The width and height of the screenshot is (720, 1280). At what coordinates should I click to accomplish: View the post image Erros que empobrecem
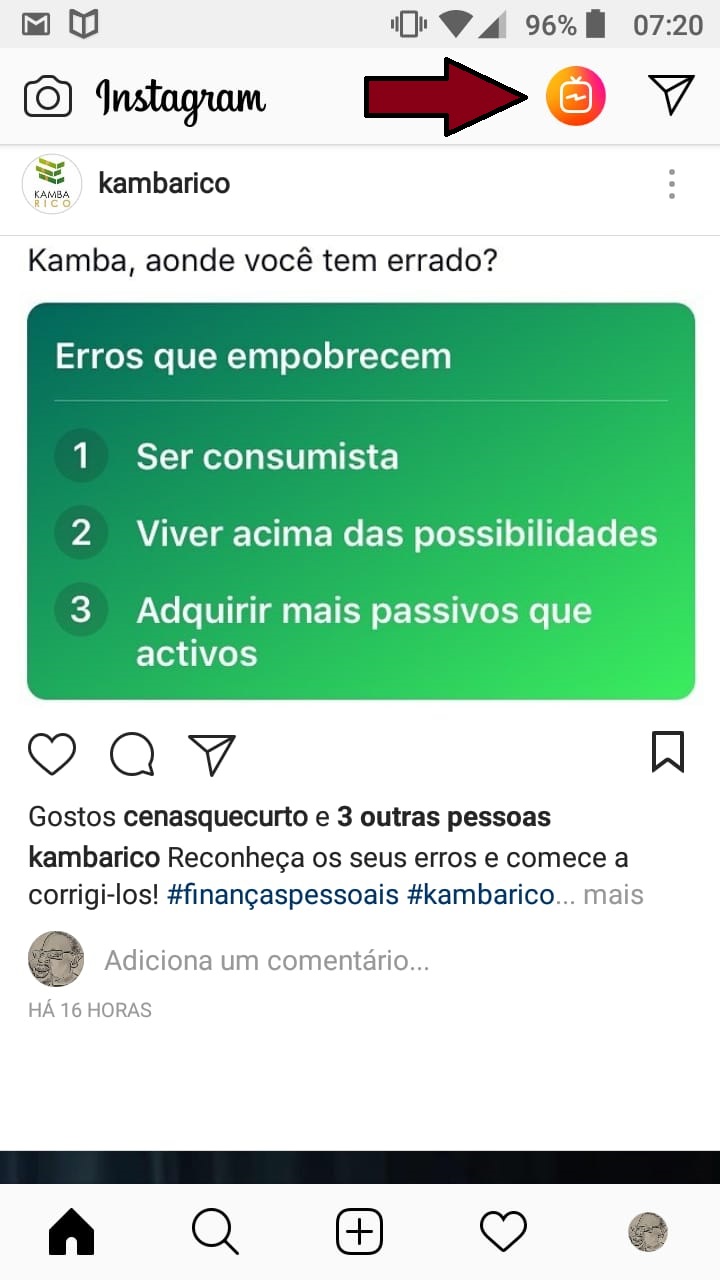pyautogui.click(x=360, y=500)
